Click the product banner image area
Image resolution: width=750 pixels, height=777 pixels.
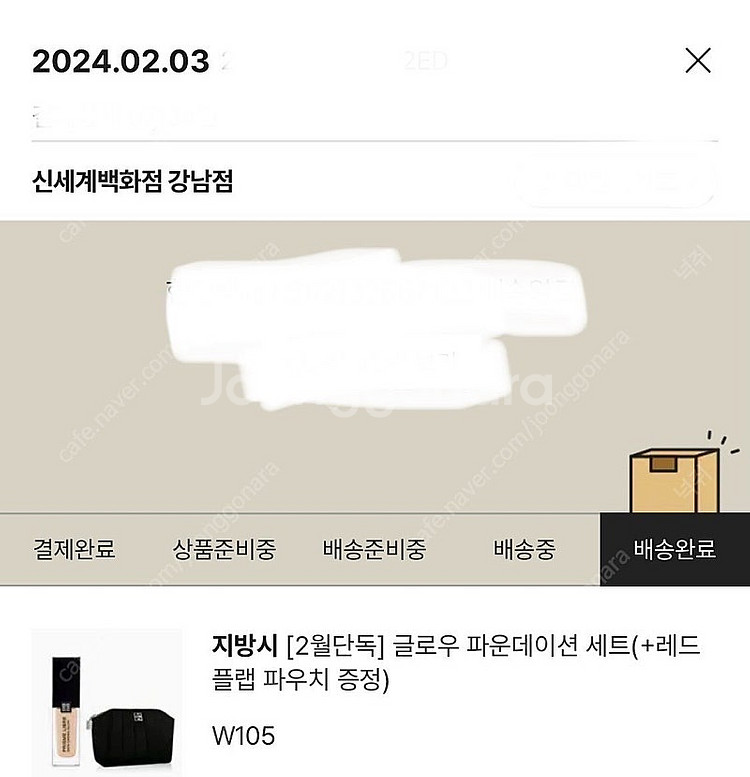pyautogui.click(x=375, y=360)
